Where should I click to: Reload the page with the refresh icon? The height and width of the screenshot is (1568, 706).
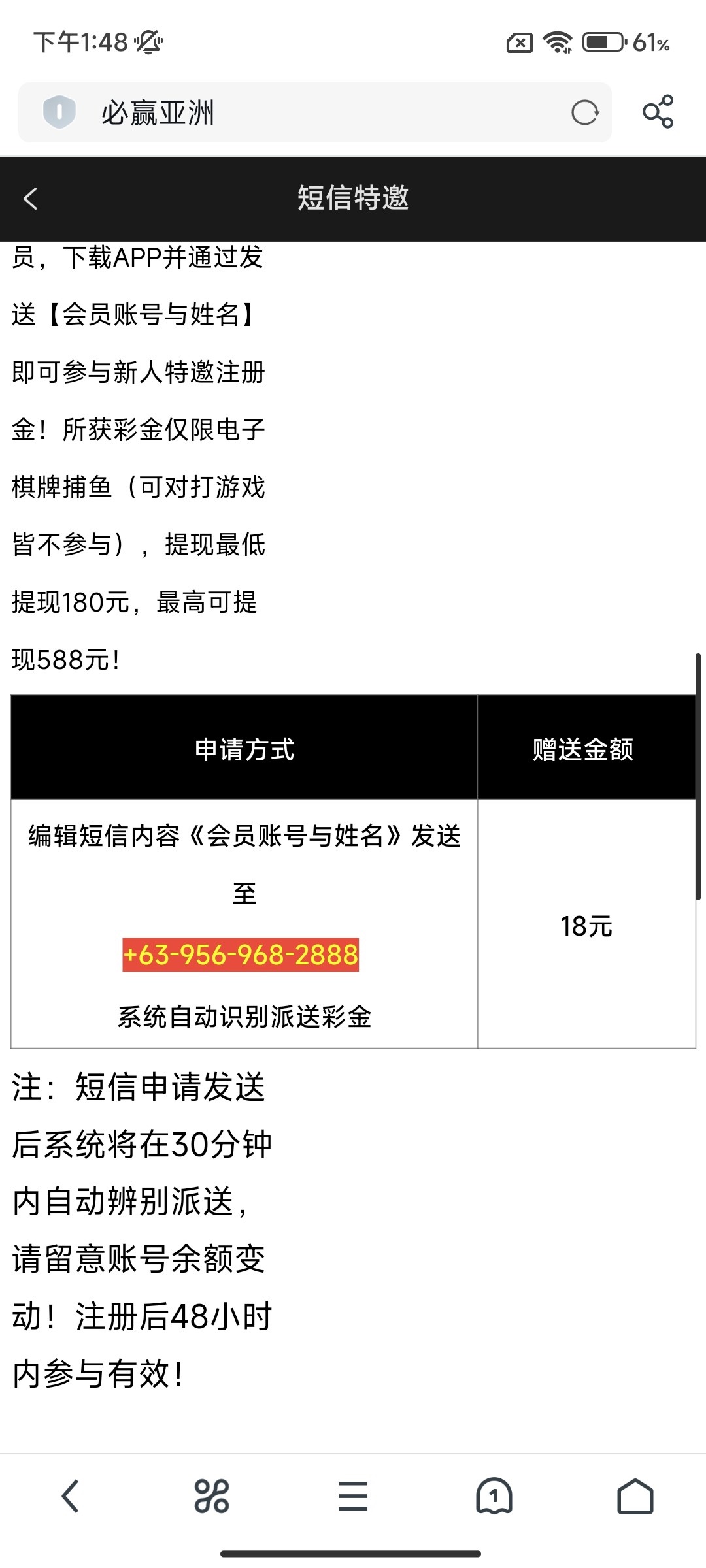coord(584,112)
